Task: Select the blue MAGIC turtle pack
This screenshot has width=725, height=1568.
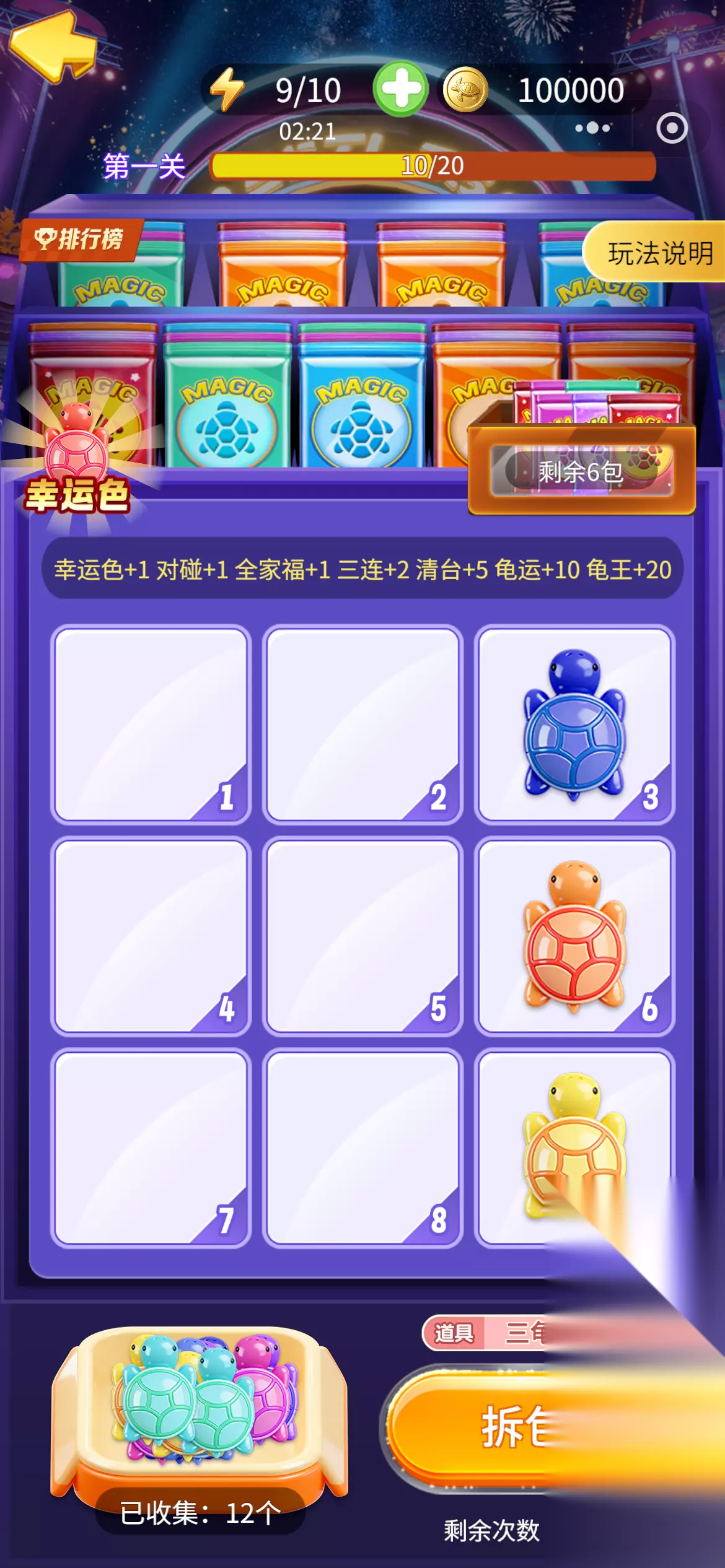Action: click(362, 396)
